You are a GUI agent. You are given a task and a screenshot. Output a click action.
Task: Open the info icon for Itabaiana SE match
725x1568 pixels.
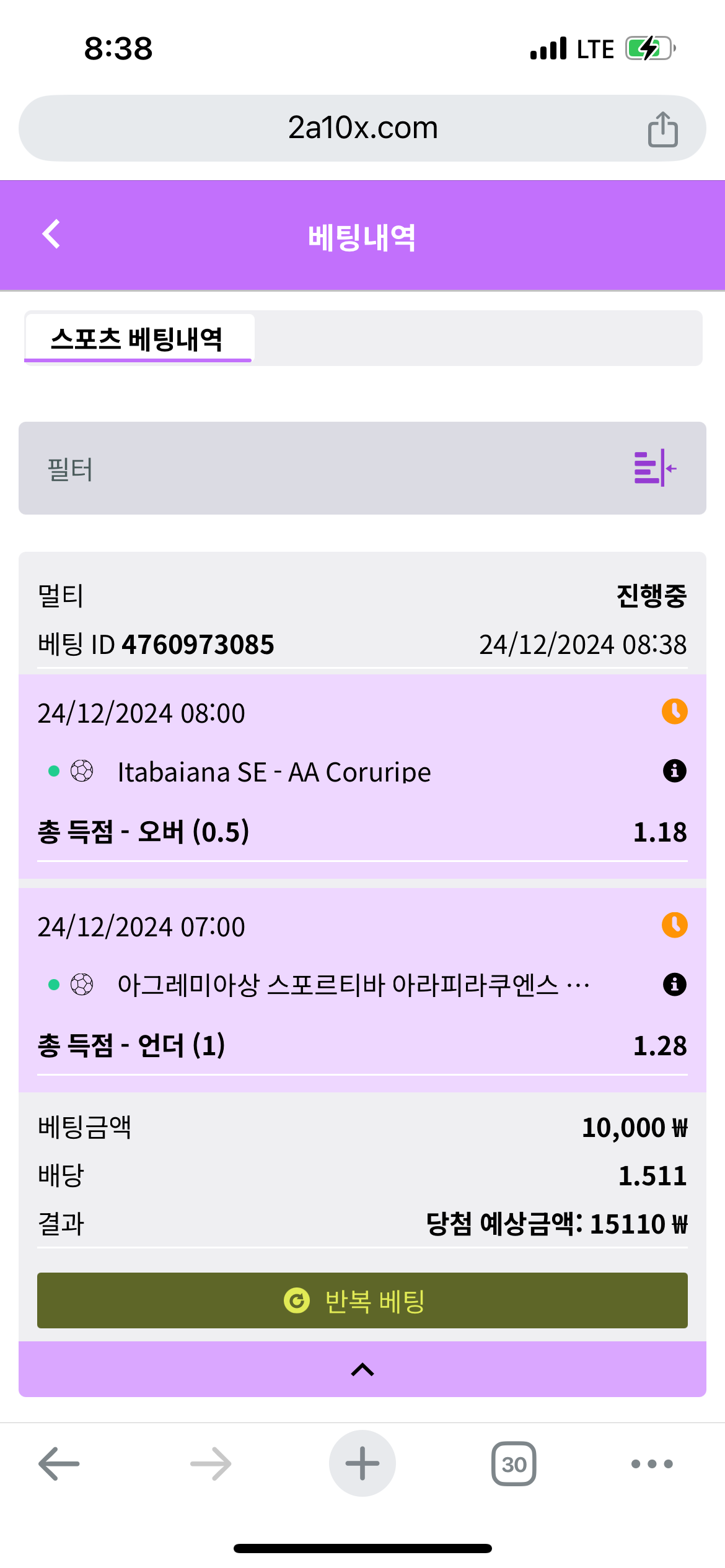pyautogui.click(x=674, y=771)
